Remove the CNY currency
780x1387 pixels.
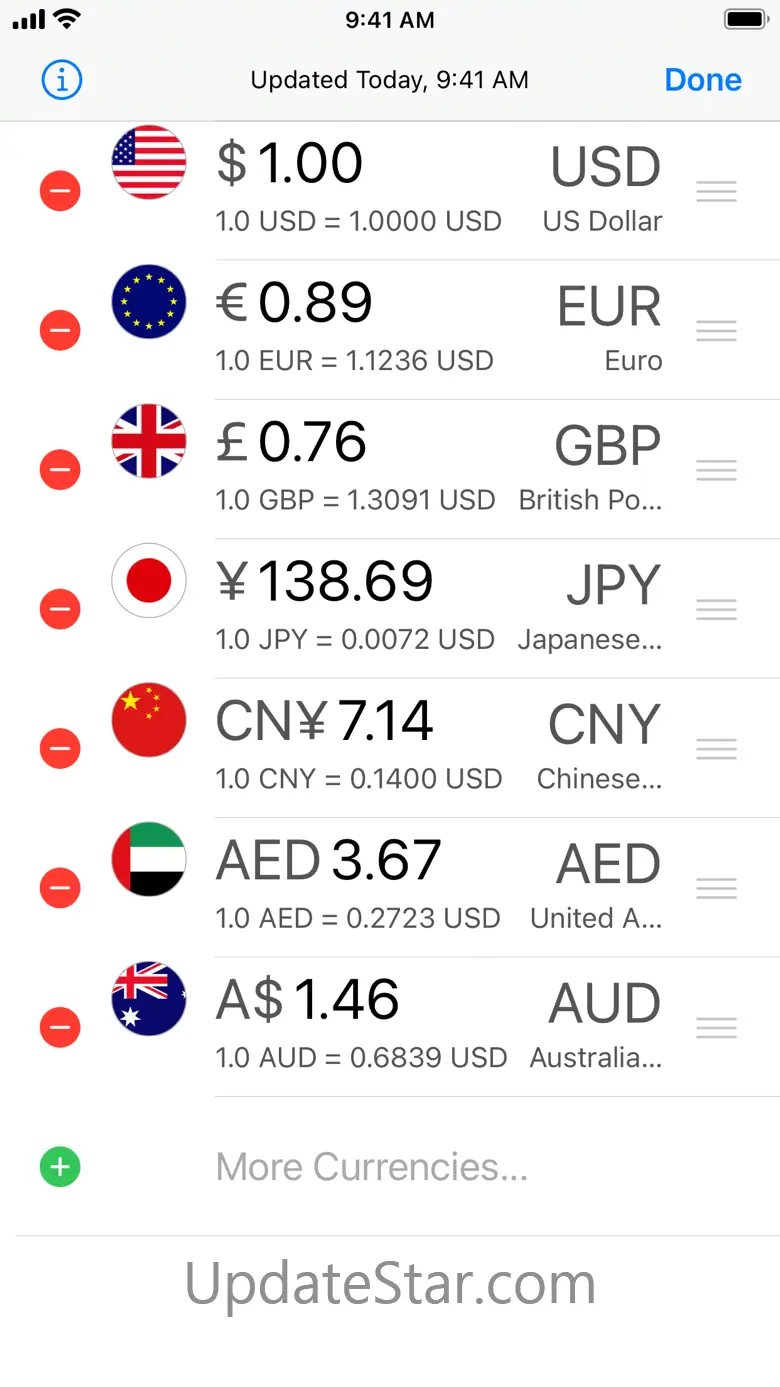[x=60, y=748]
